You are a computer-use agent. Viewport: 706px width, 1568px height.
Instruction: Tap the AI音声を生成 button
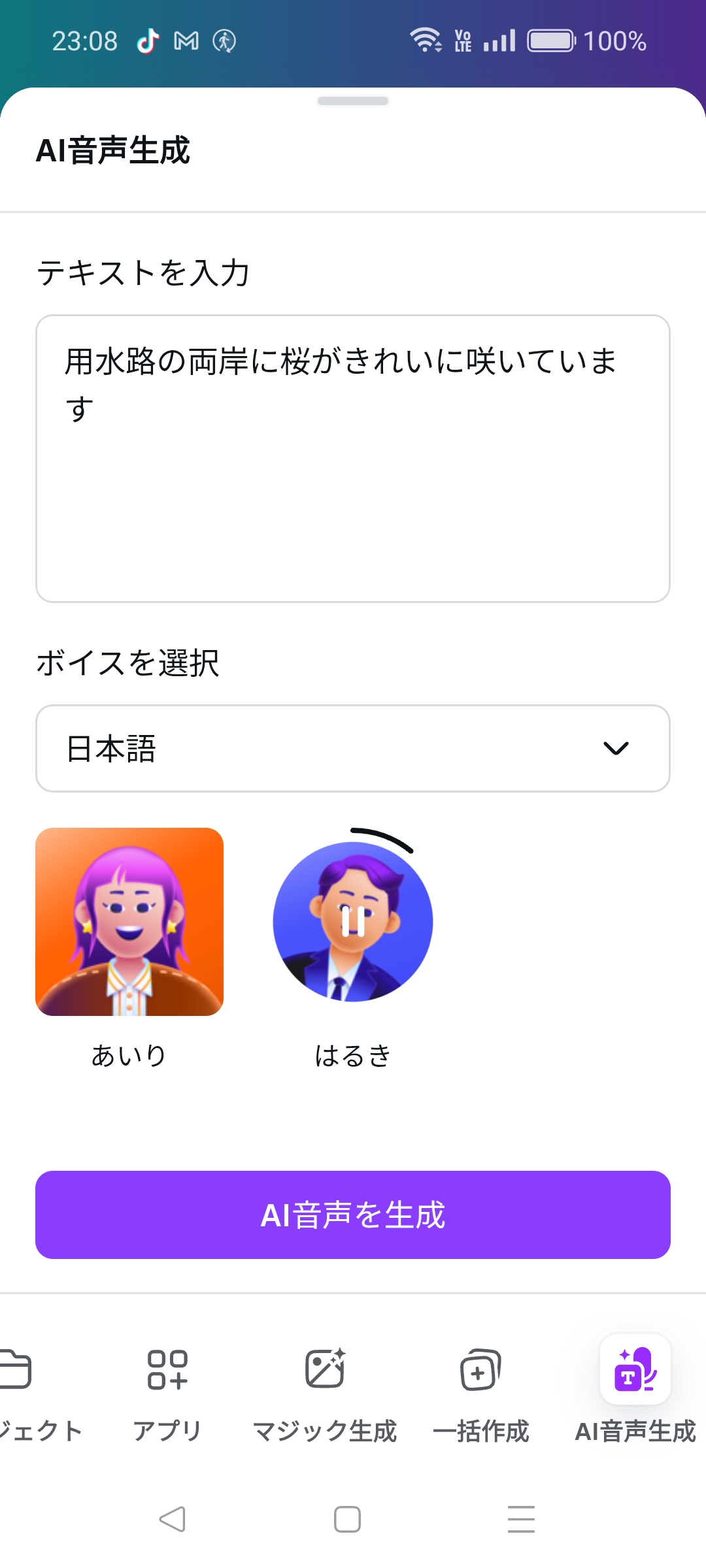[353, 1215]
